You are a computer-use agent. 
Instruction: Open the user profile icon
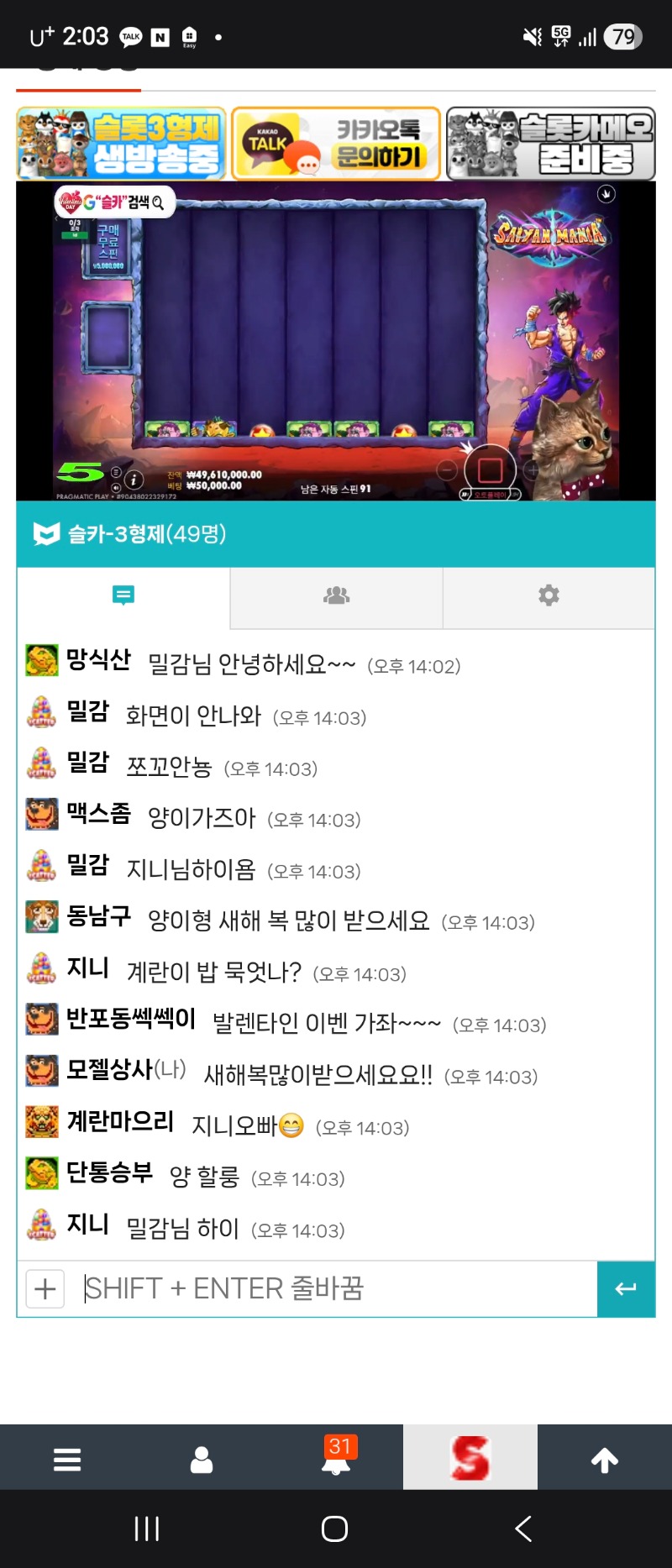(x=202, y=1460)
